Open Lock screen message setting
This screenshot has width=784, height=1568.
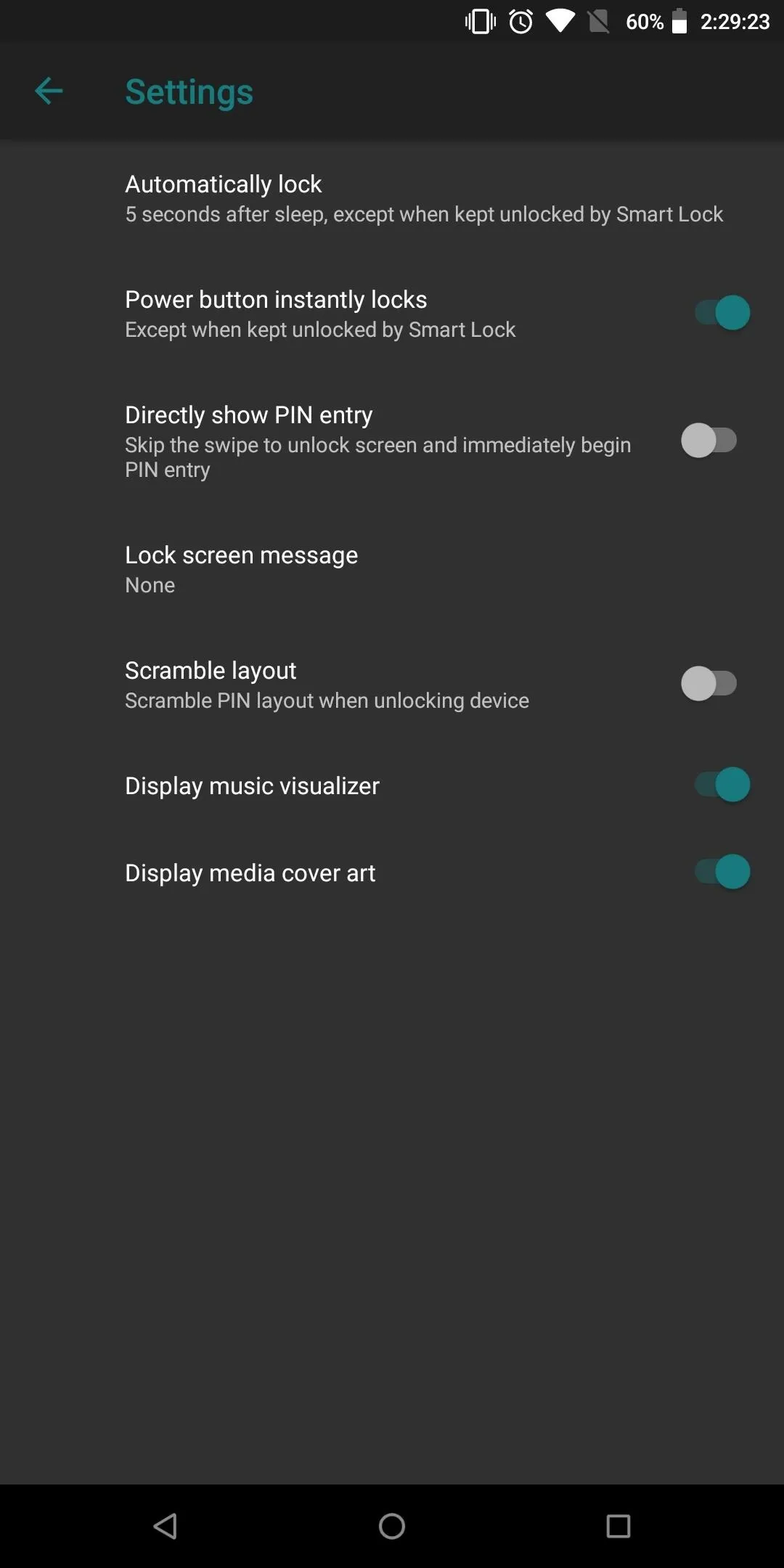point(392,569)
